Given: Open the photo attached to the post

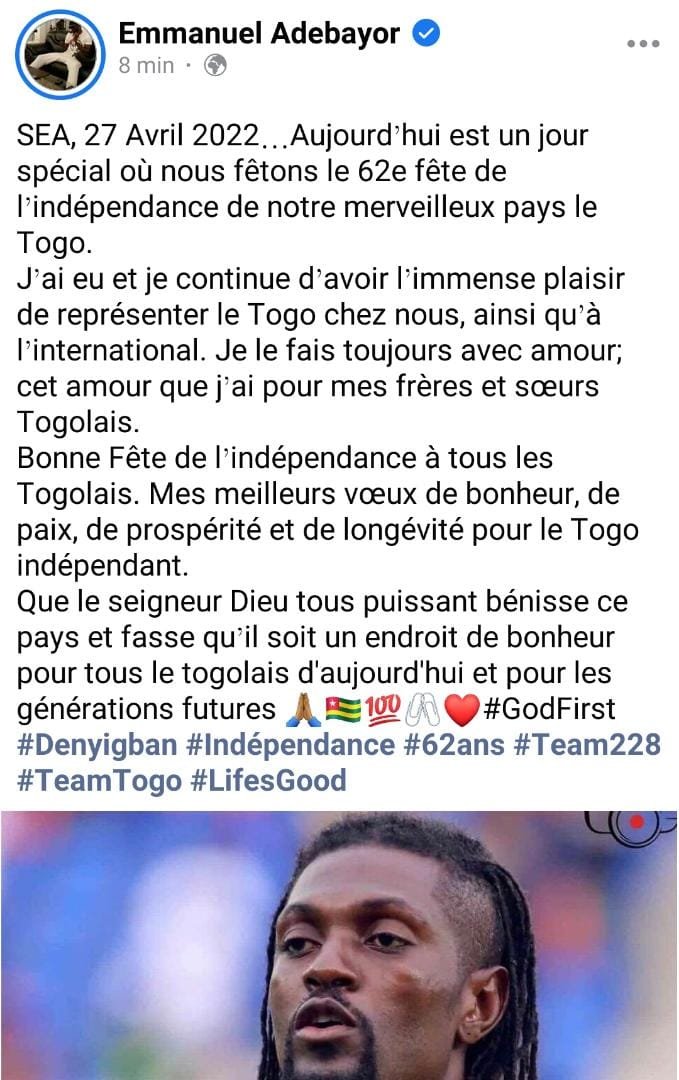Looking at the screenshot, I should coord(339,945).
